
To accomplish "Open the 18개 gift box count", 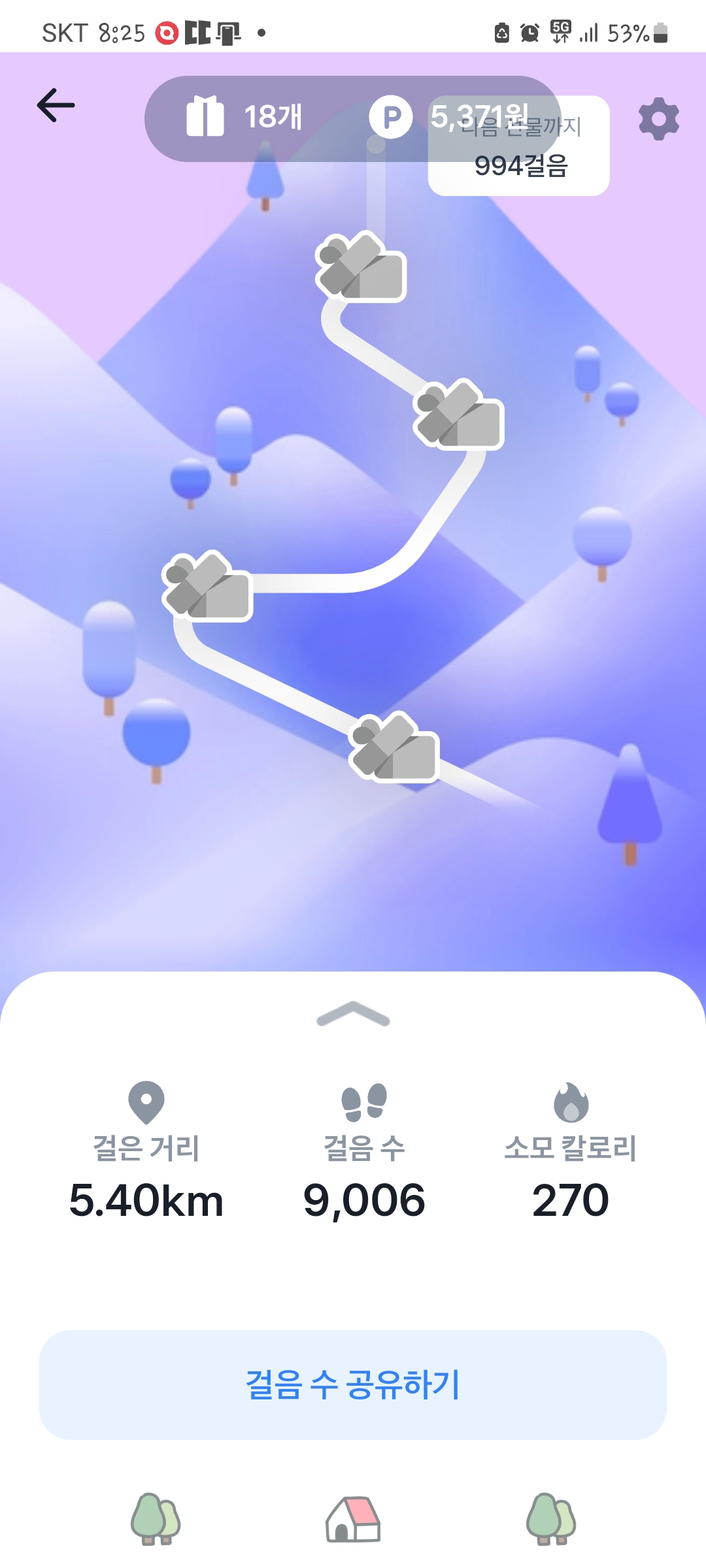I will 245,118.
